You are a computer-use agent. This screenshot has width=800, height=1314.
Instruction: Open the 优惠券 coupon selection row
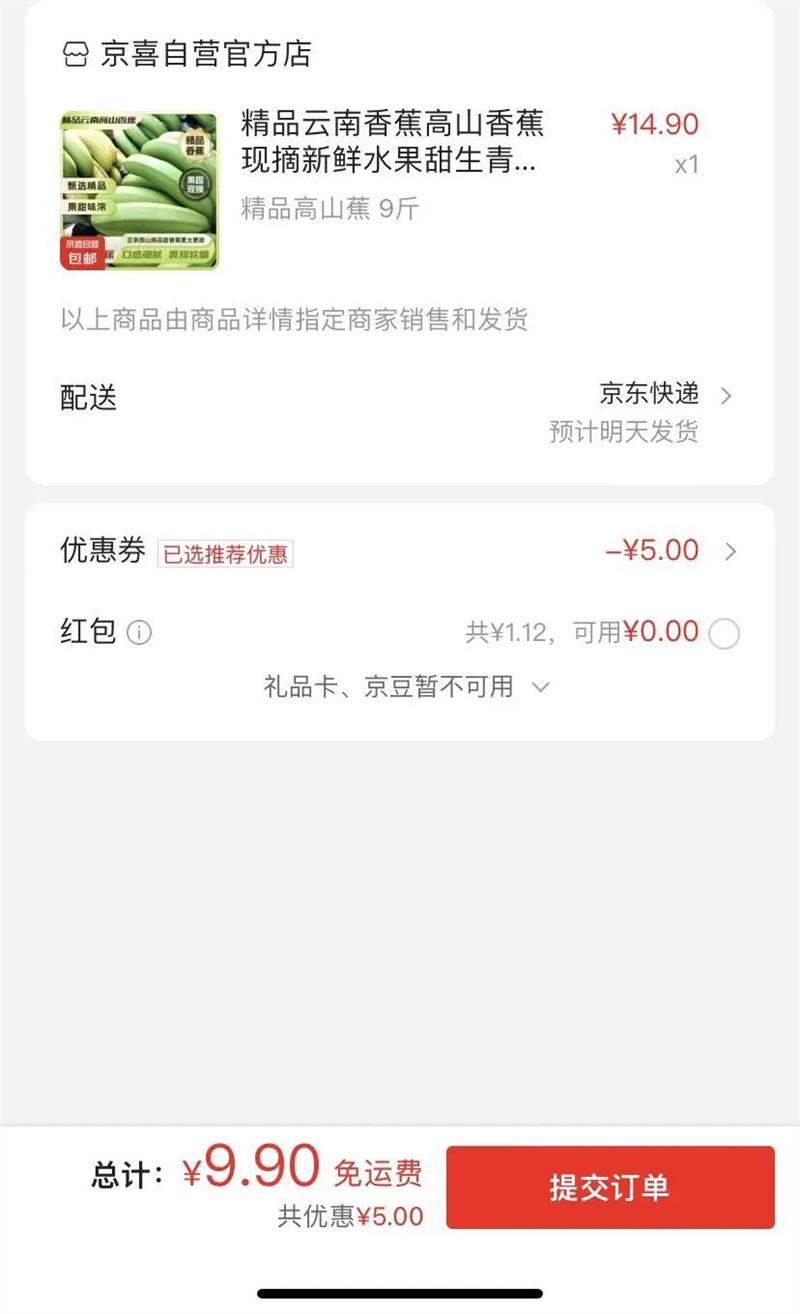click(400, 551)
